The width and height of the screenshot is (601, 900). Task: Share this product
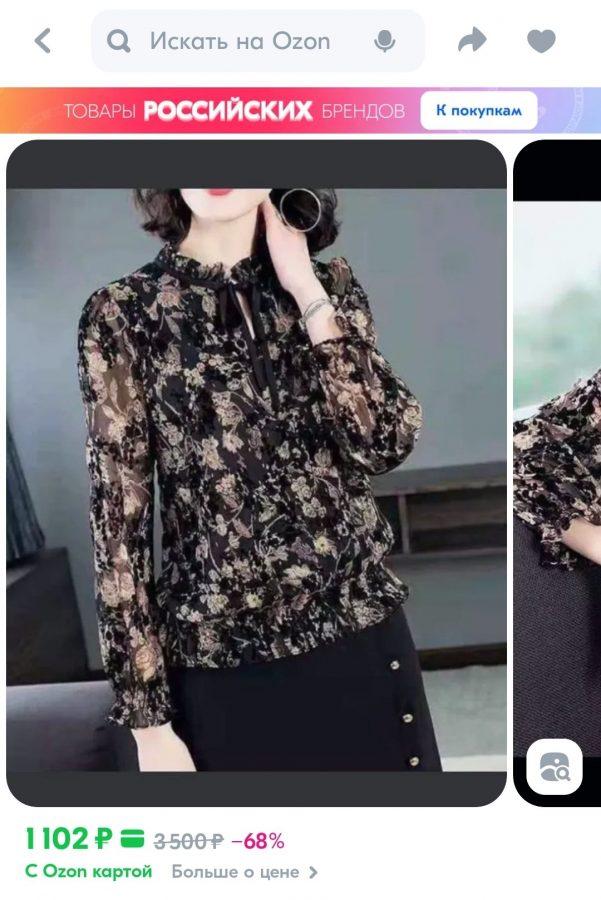471,41
